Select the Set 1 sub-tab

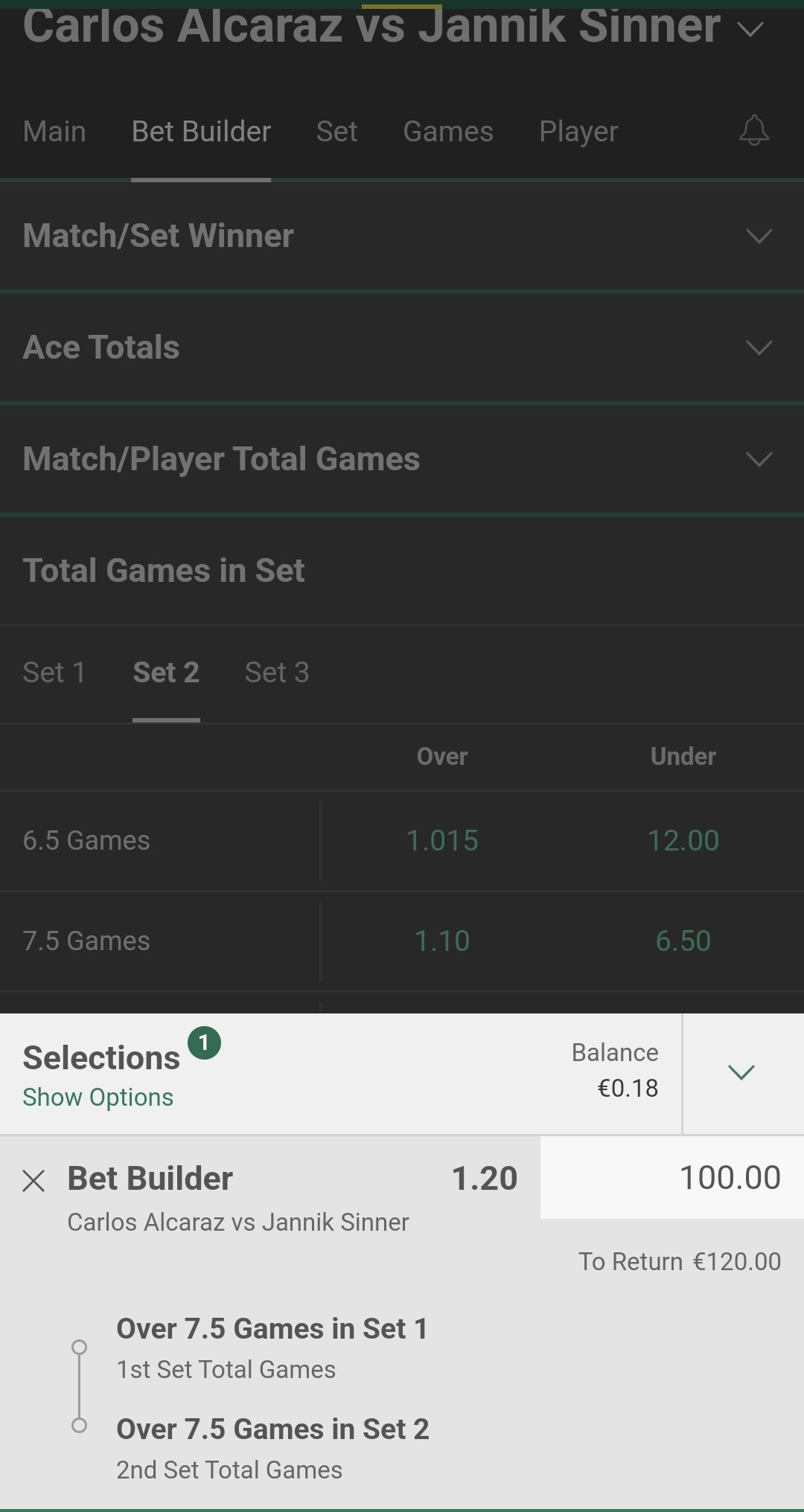(x=54, y=673)
